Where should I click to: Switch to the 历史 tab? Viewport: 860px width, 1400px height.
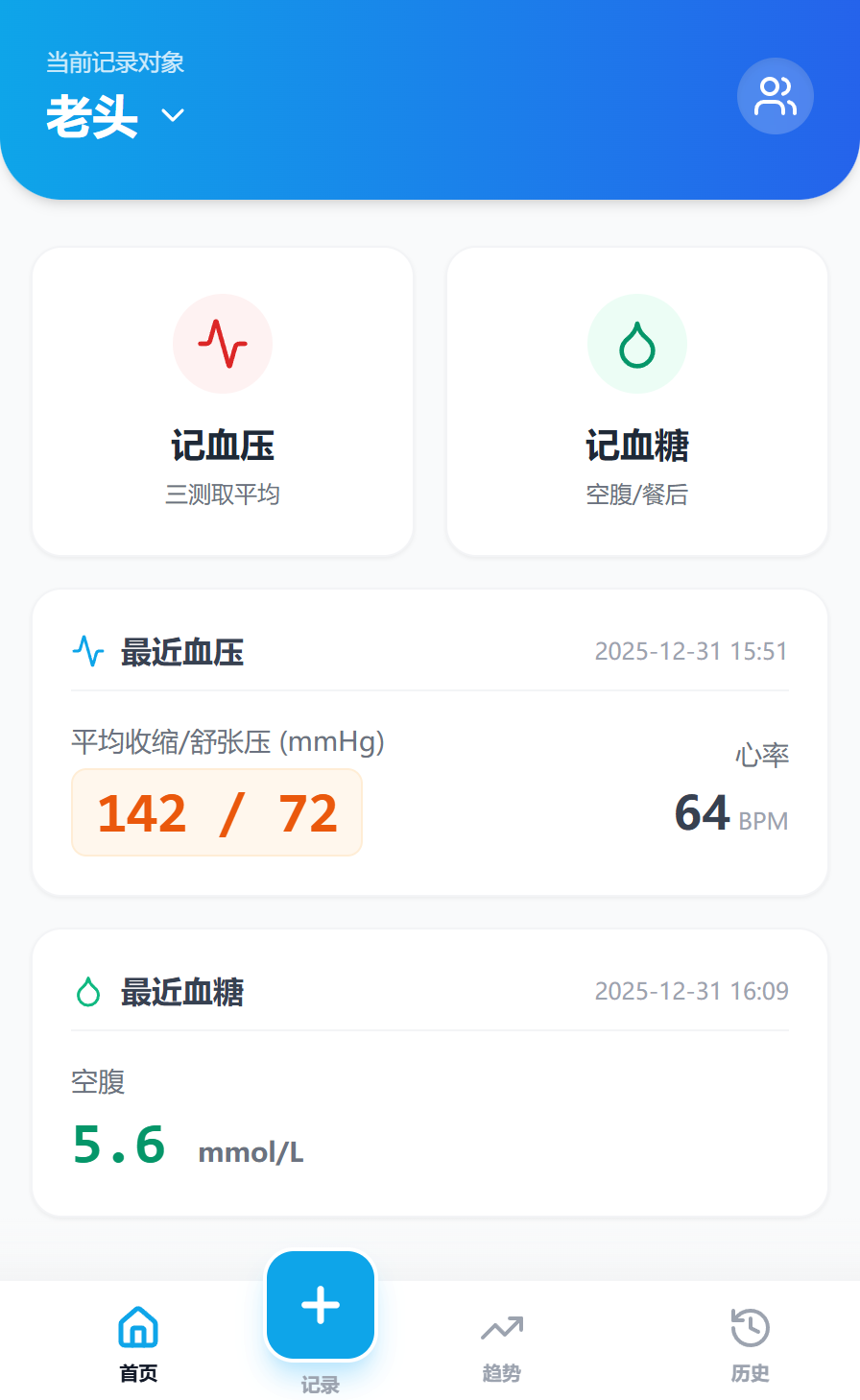click(750, 1344)
